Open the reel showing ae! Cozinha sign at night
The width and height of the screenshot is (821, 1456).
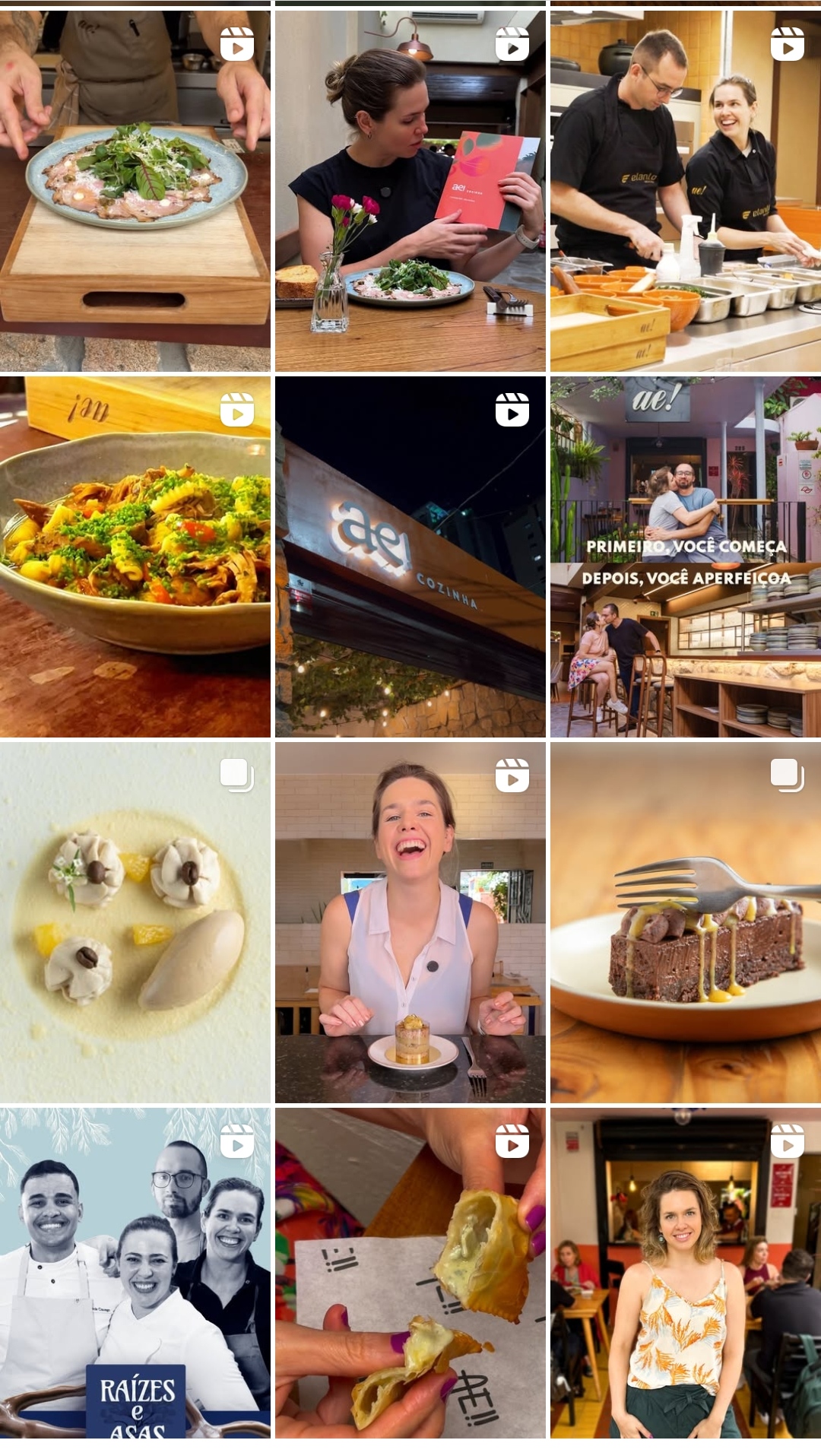click(410, 557)
